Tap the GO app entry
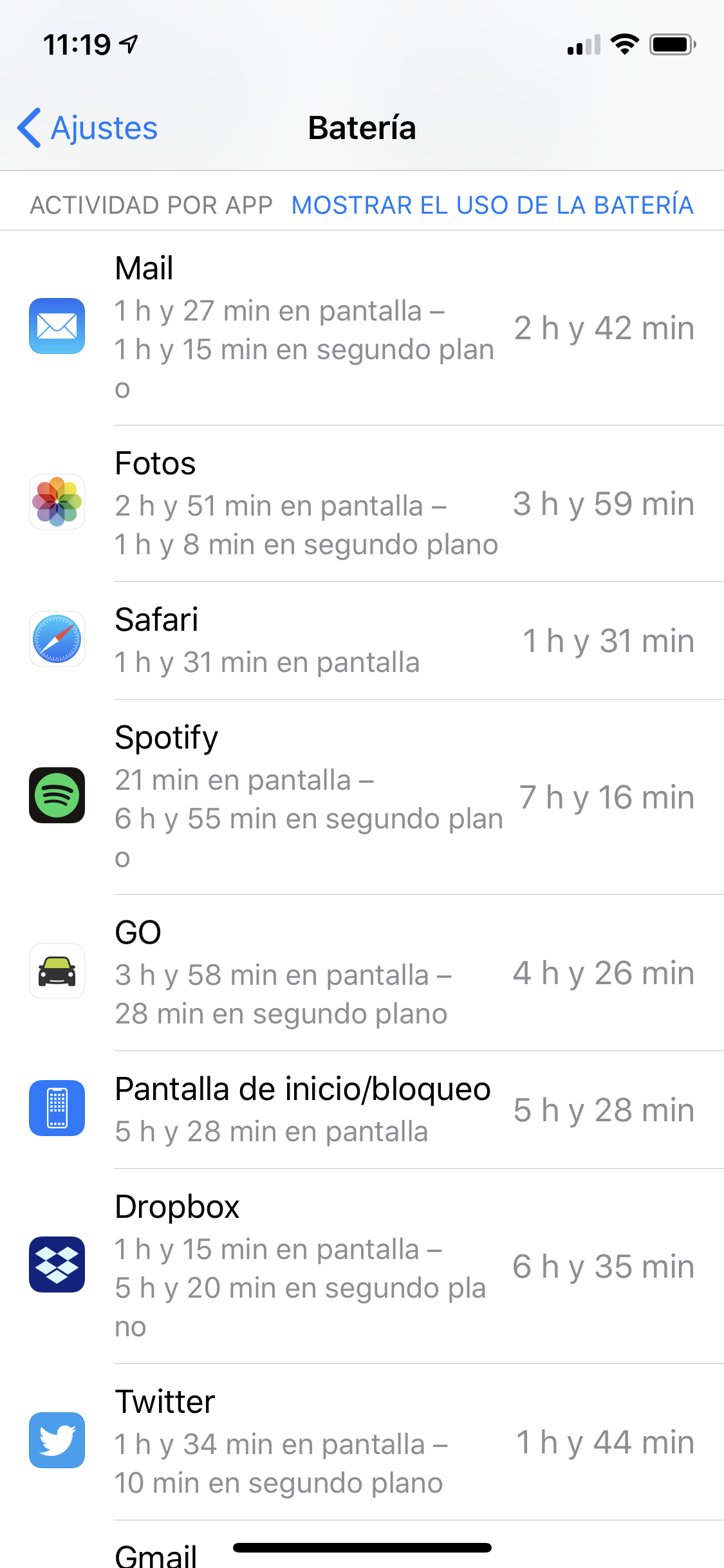This screenshot has height=1568, width=724. tap(362, 973)
